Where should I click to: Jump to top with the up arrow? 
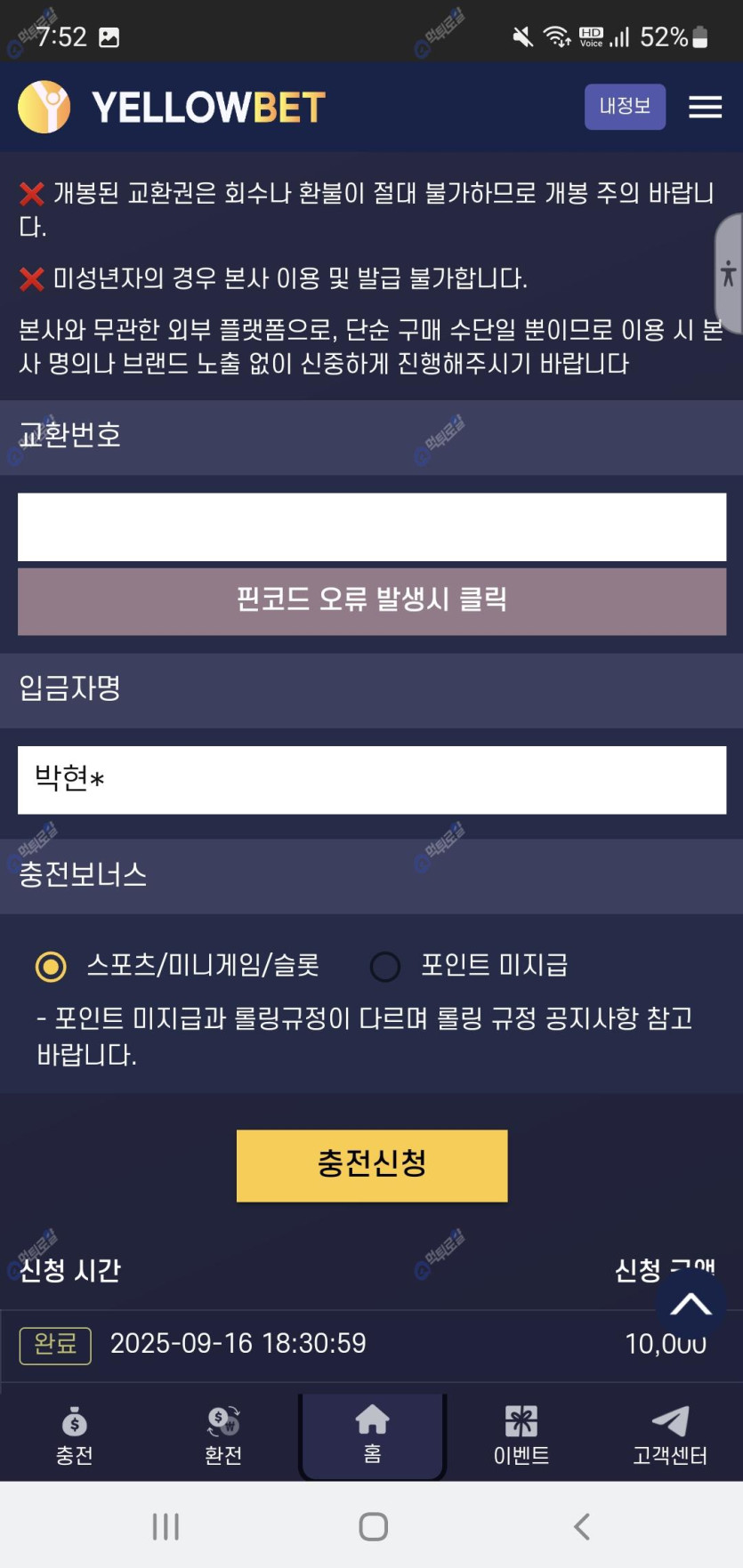(691, 1305)
